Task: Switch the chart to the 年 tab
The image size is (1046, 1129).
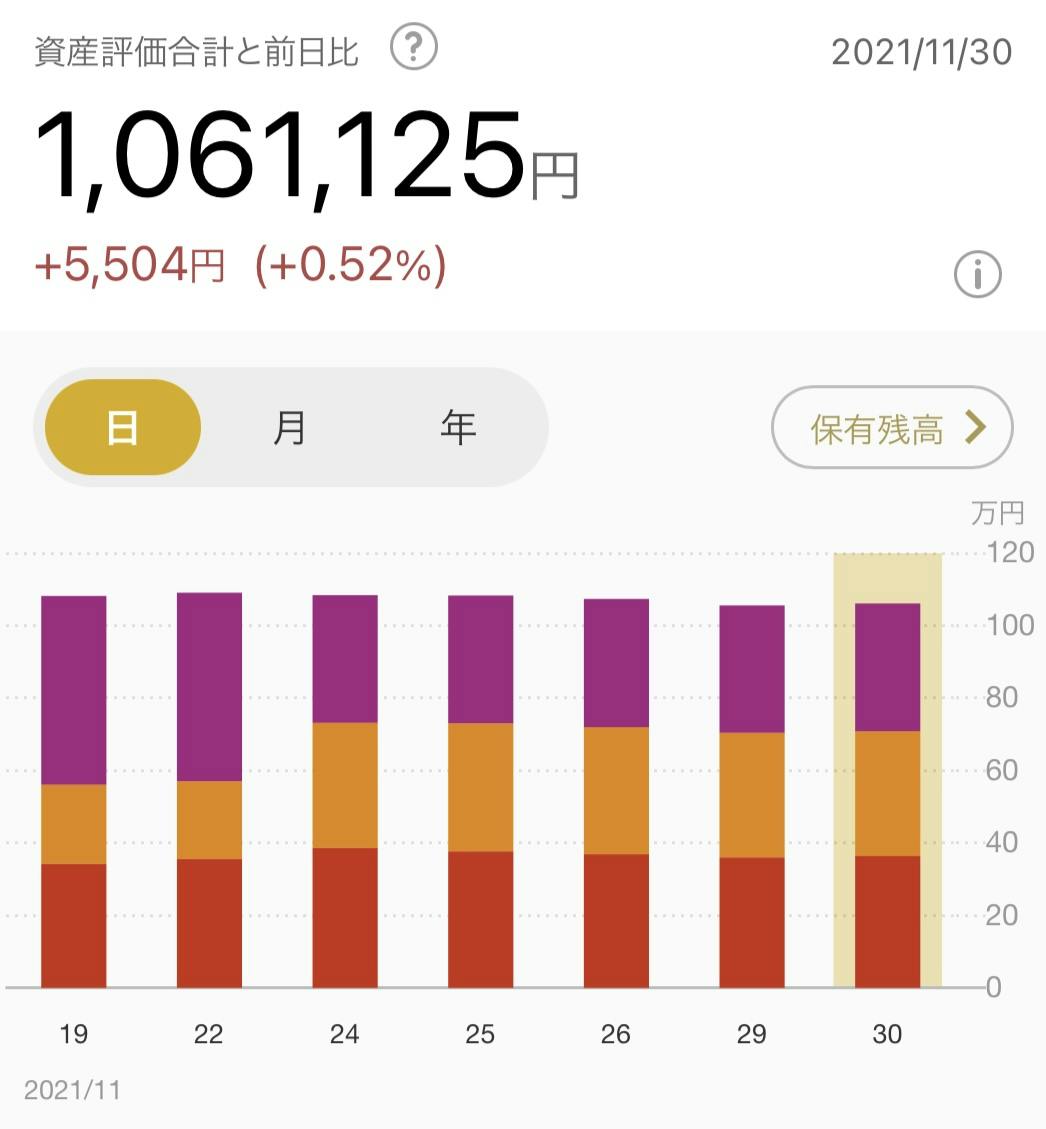Action: (458, 428)
